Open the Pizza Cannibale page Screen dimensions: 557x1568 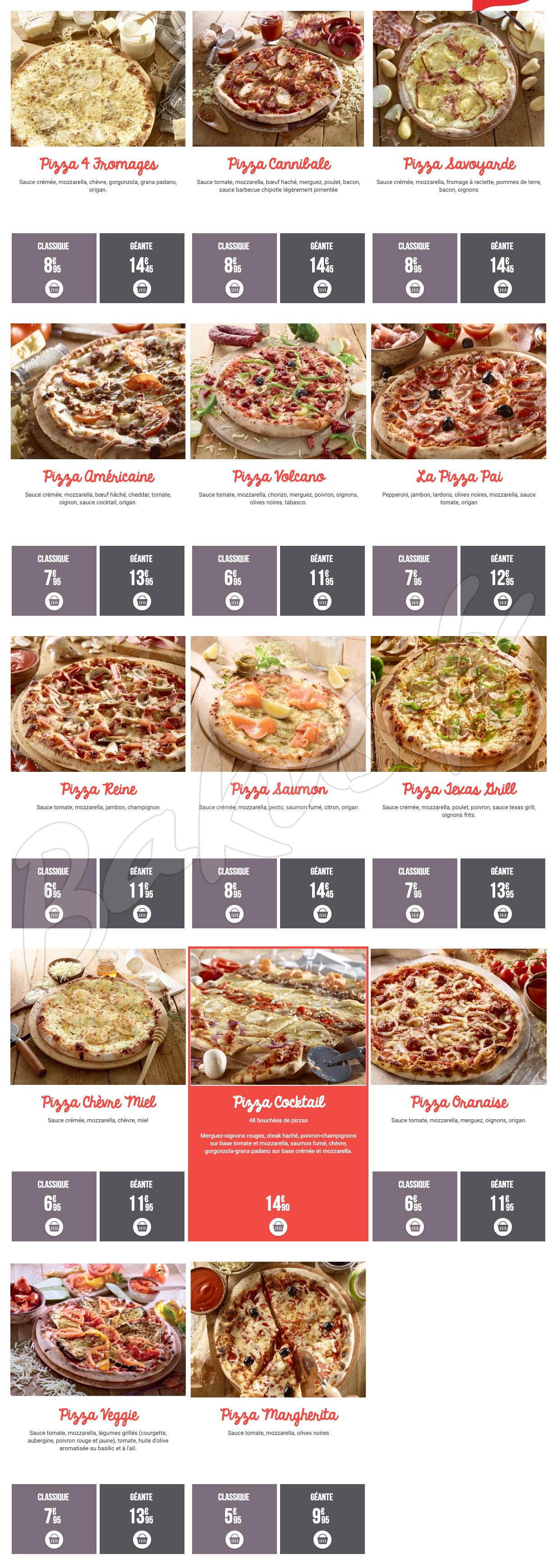278,164
